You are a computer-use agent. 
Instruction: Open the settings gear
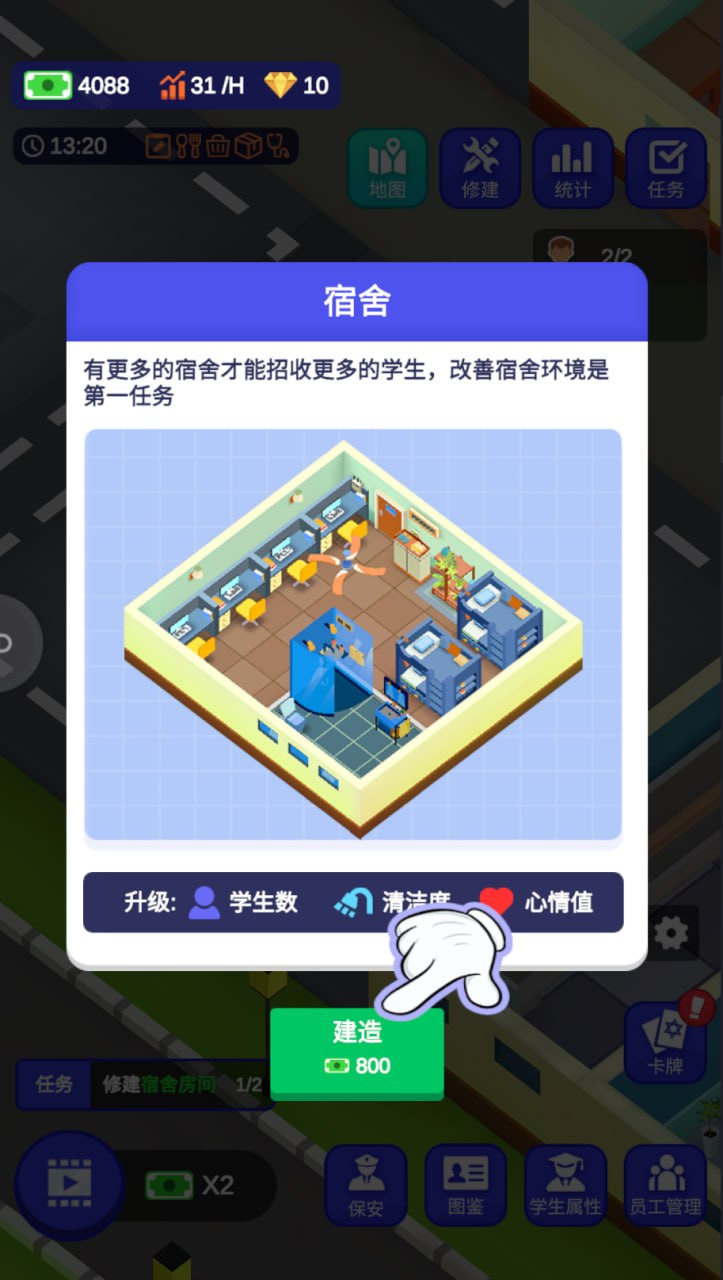click(x=670, y=934)
